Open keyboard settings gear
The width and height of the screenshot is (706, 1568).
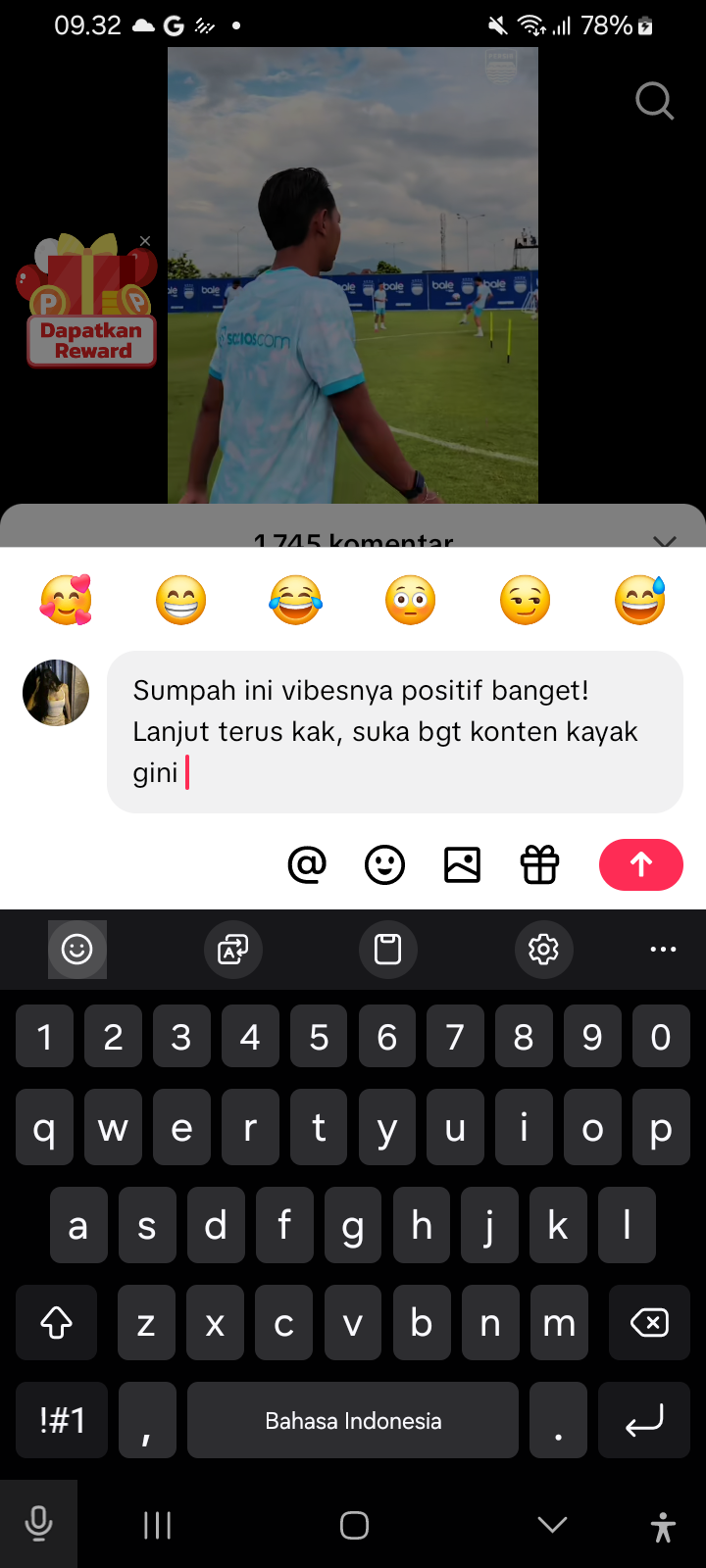[x=543, y=949]
